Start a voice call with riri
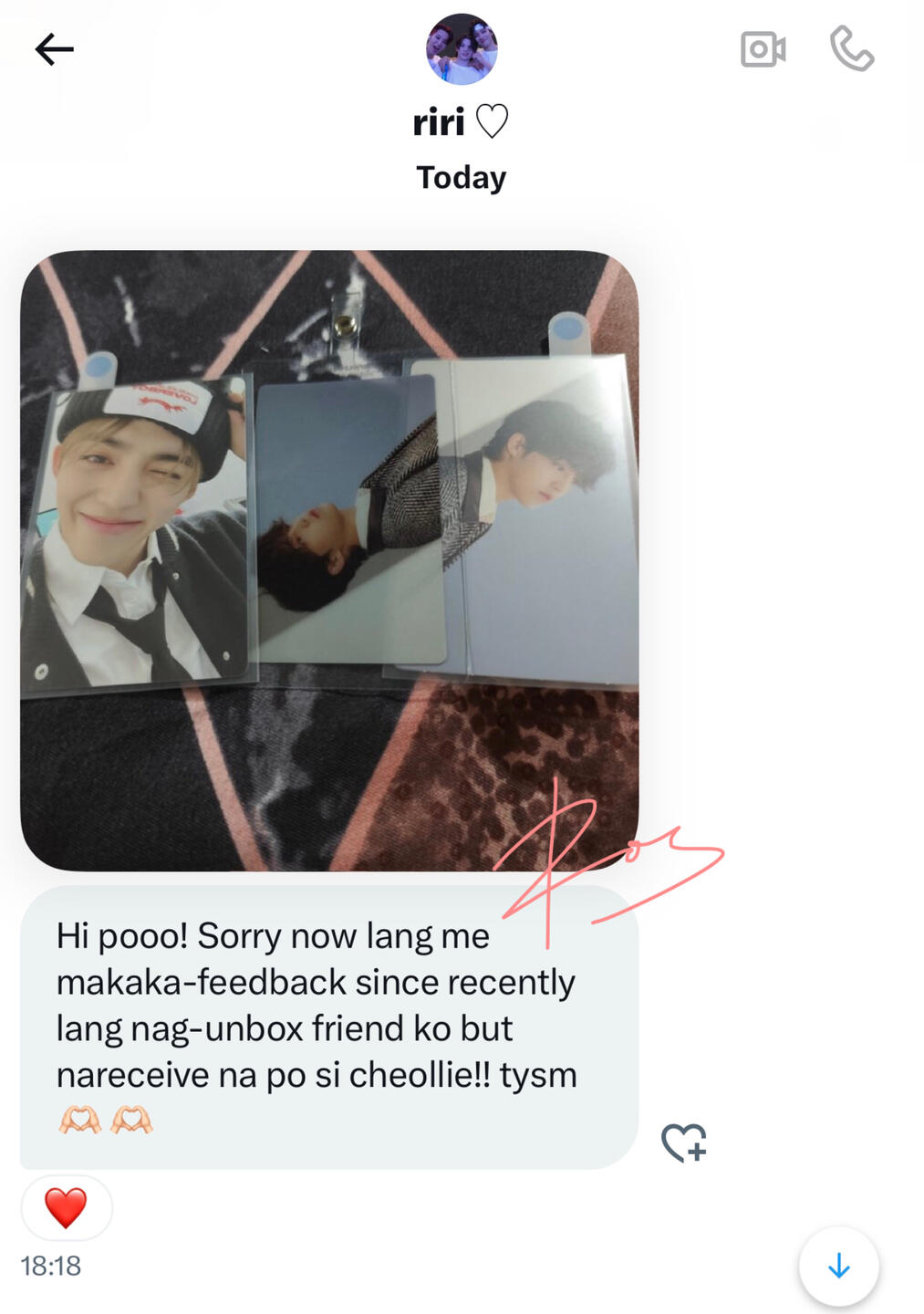Viewport: 924px width, 1314px height. point(852,49)
